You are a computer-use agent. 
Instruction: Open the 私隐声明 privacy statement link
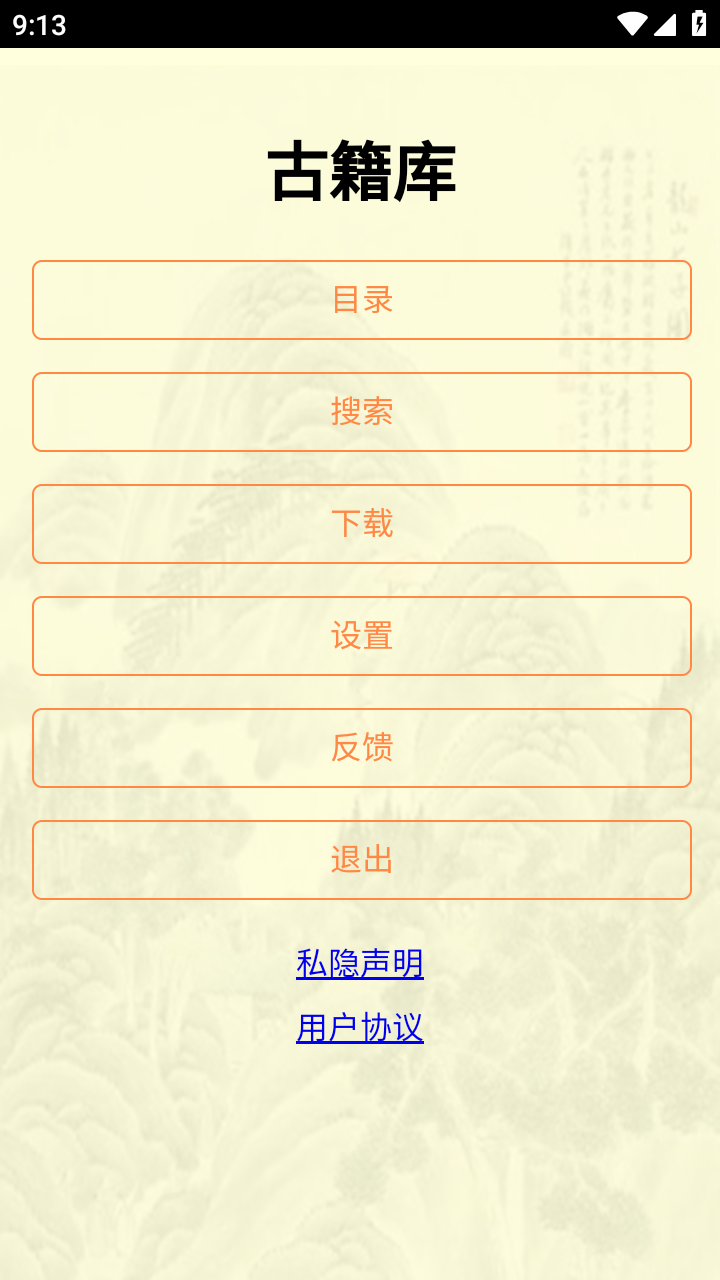[360, 963]
